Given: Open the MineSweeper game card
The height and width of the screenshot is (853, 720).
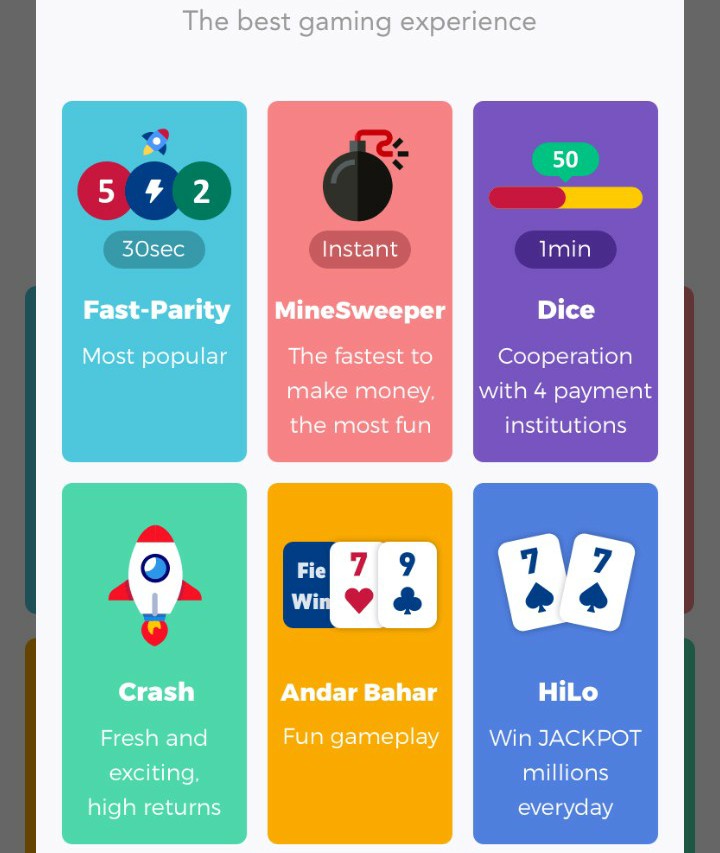Looking at the screenshot, I should tap(359, 281).
